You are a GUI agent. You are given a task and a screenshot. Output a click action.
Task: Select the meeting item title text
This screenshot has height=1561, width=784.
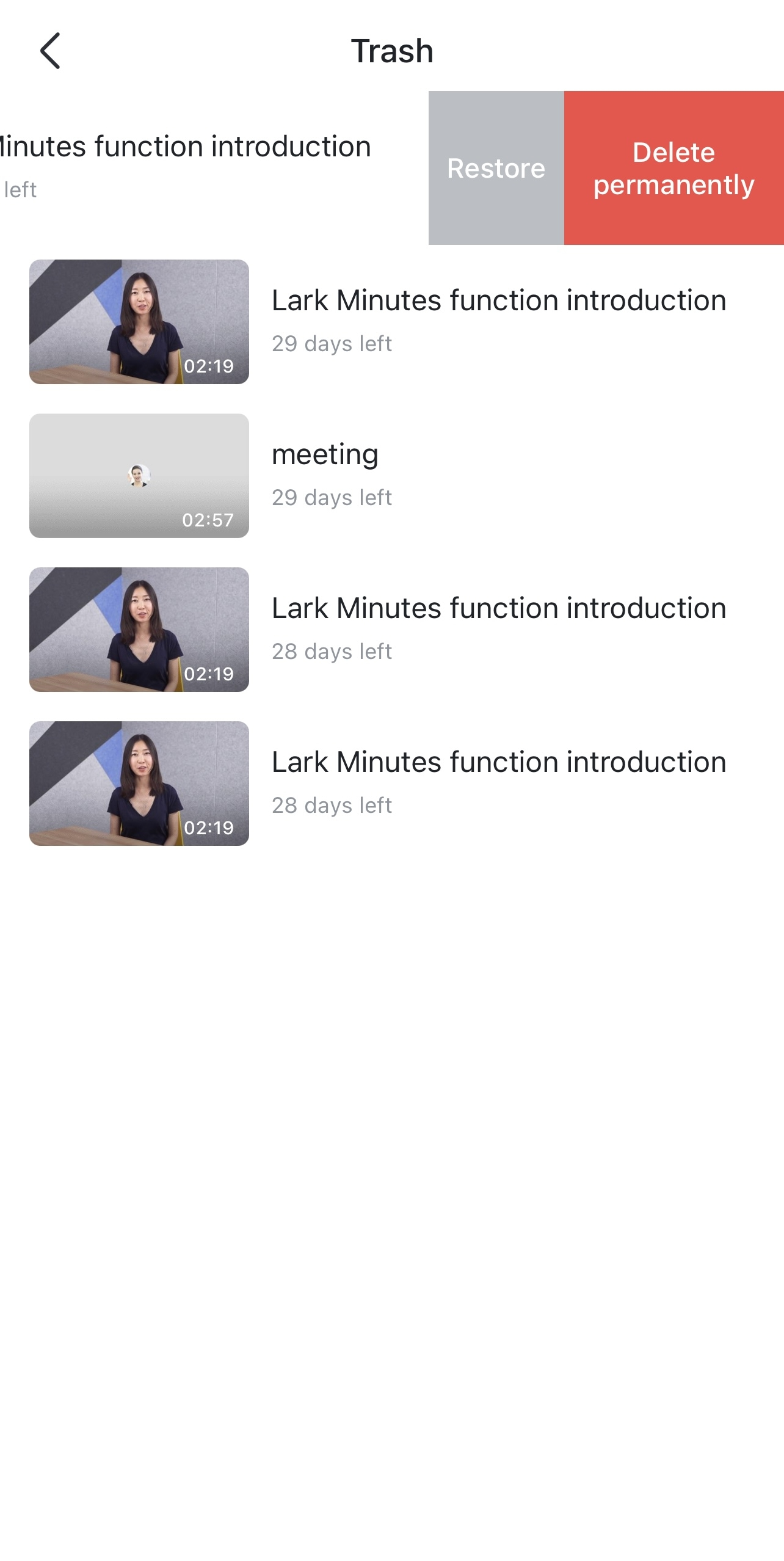click(x=325, y=454)
